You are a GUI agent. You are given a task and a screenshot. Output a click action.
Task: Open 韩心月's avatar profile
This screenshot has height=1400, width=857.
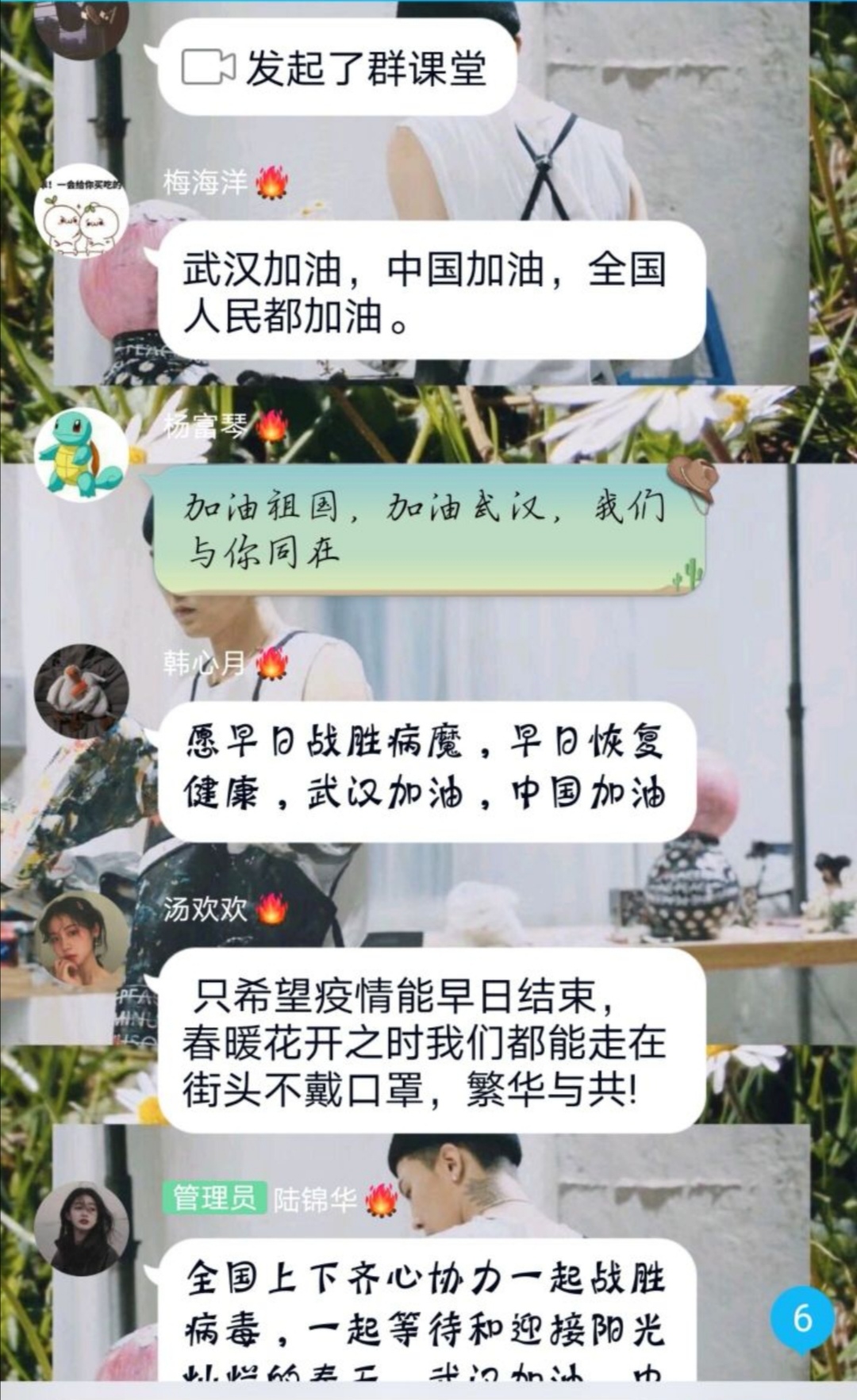click(x=81, y=691)
